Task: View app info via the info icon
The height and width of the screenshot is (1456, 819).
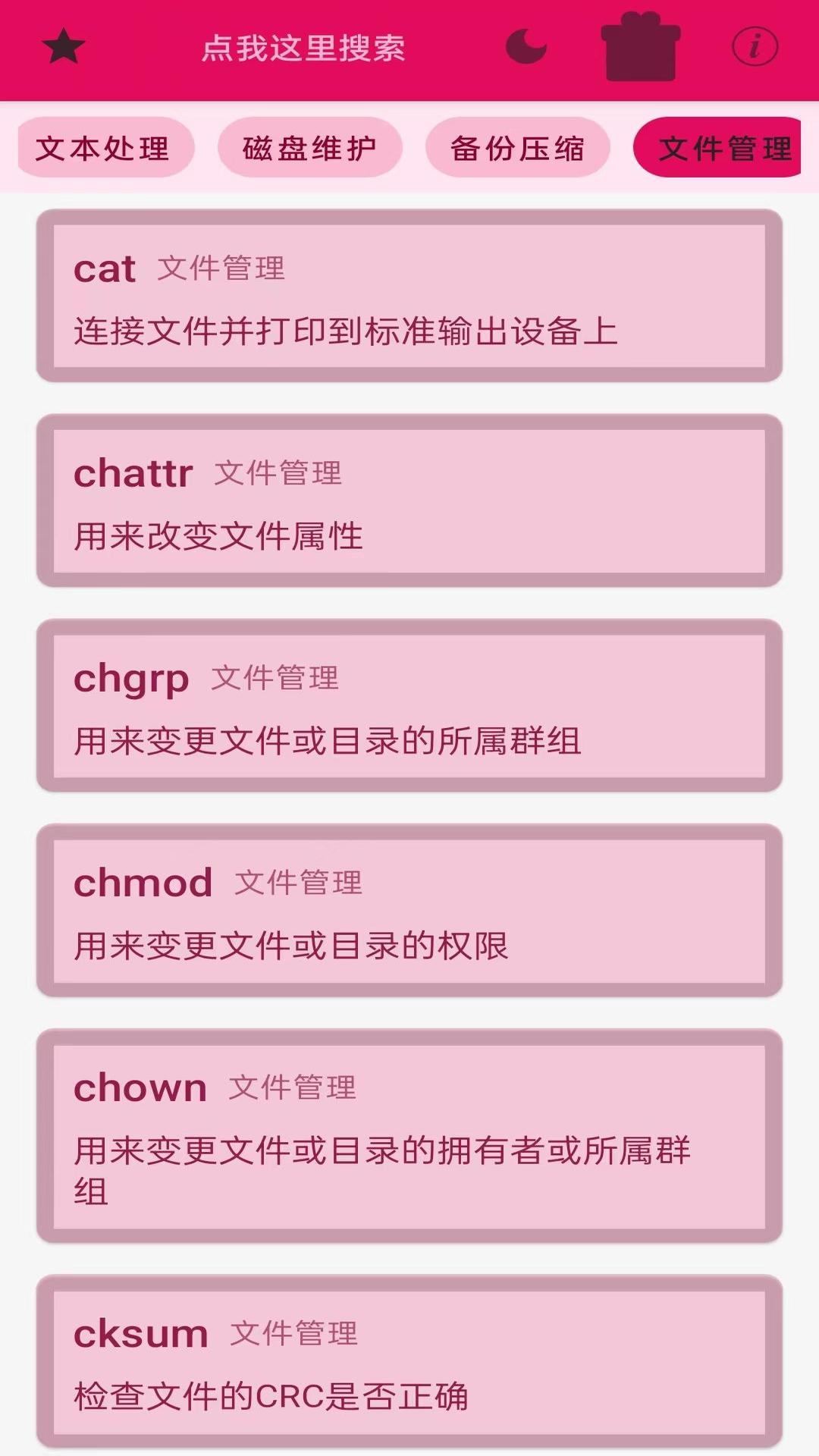Action: [753, 47]
